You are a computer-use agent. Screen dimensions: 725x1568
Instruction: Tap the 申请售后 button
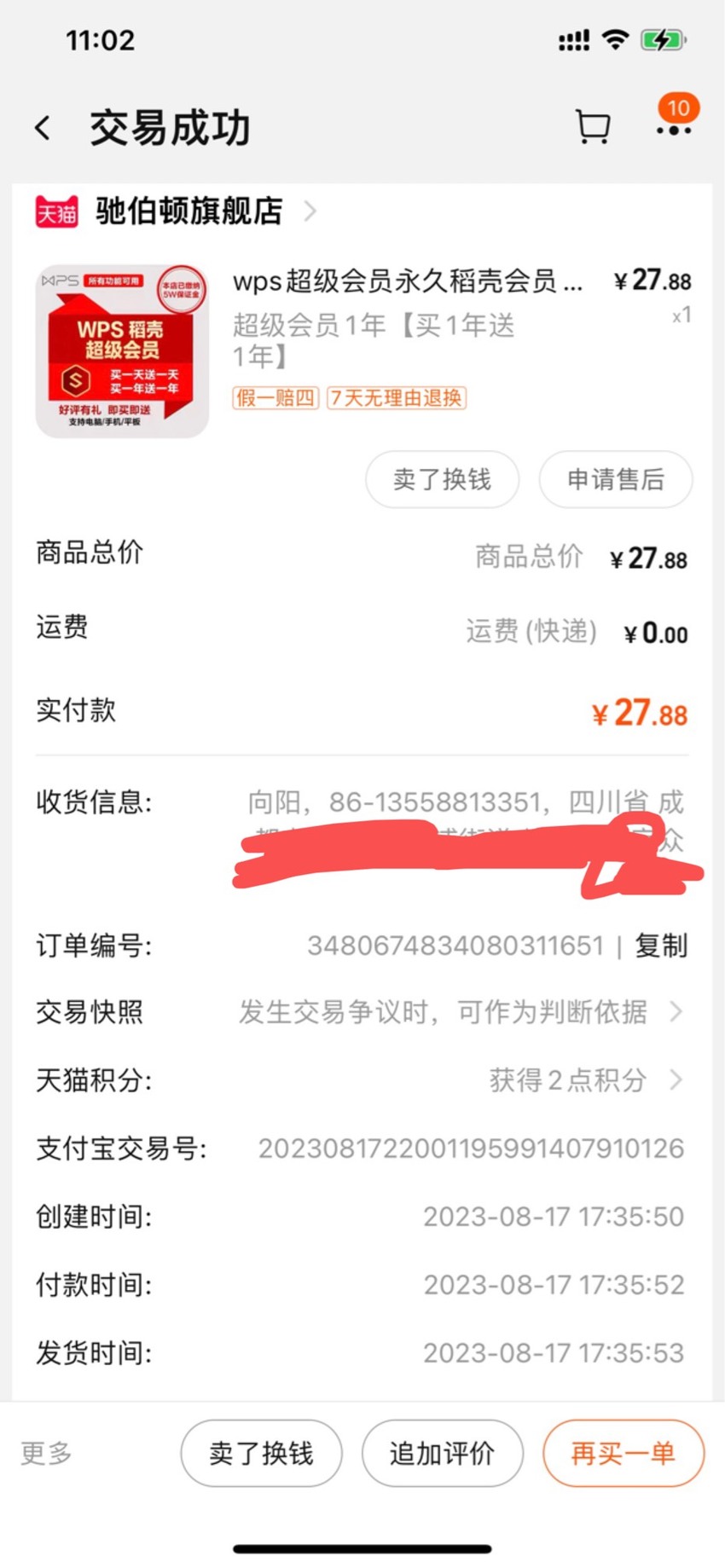coord(615,479)
